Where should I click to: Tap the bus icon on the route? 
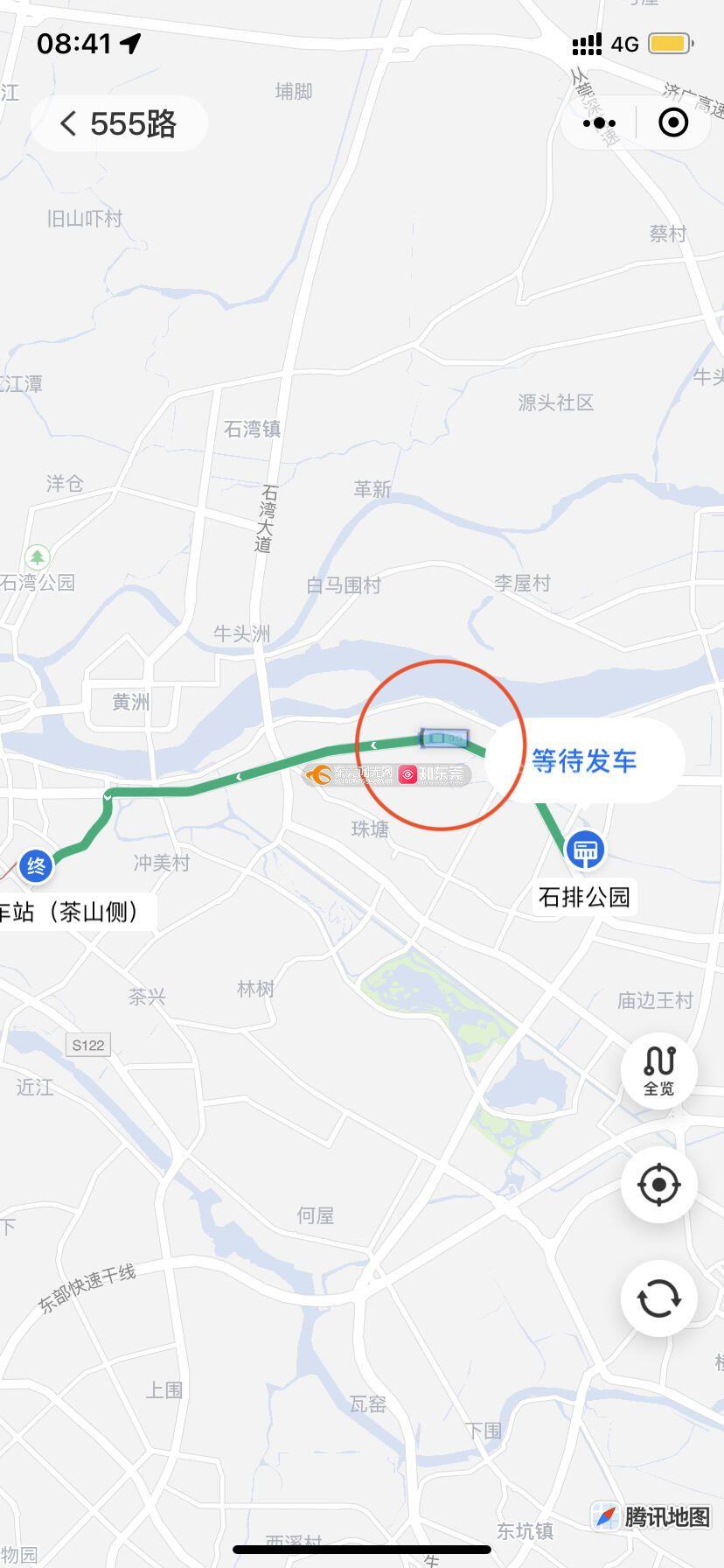pyautogui.click(x=443, y=739)
